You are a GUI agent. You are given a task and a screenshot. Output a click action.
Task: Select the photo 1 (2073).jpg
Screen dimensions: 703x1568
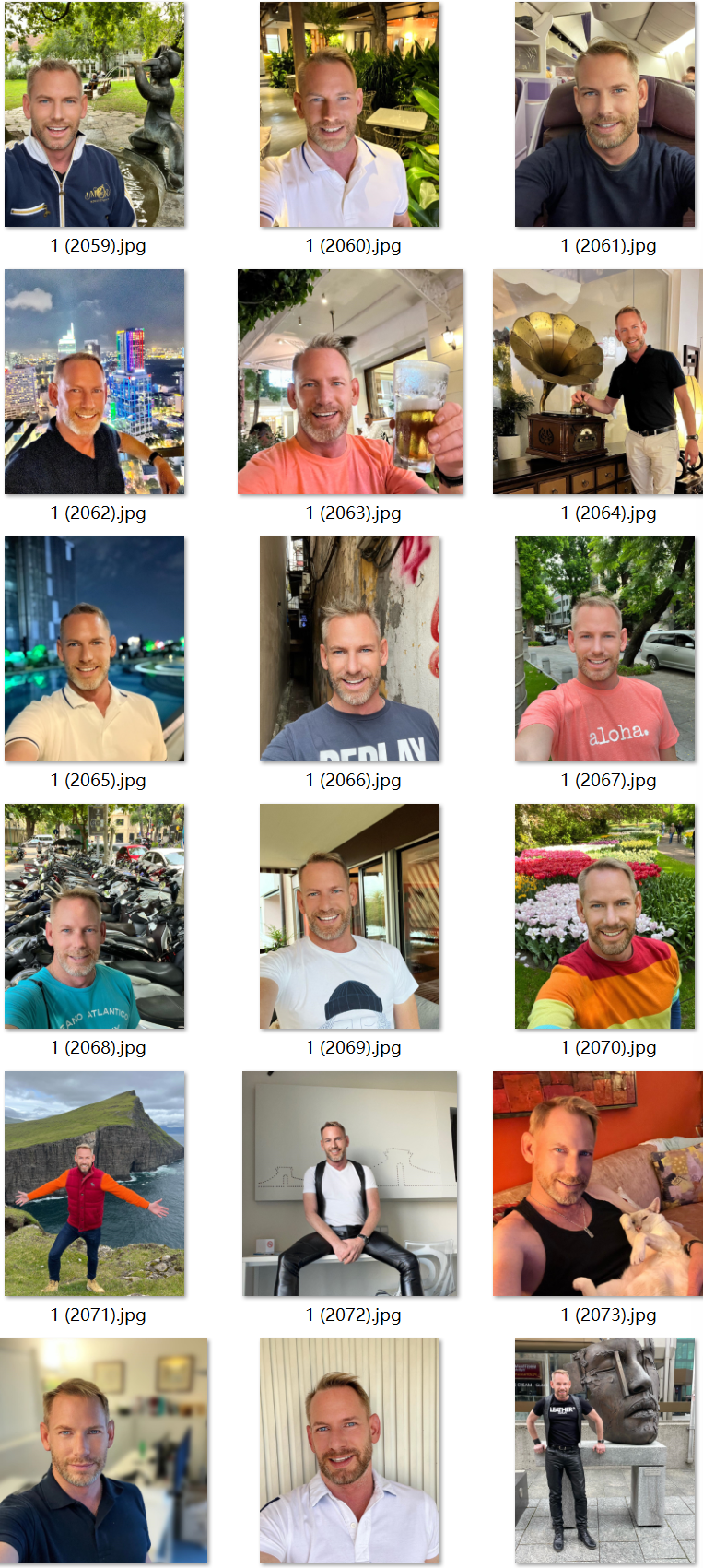(598, 1185)
